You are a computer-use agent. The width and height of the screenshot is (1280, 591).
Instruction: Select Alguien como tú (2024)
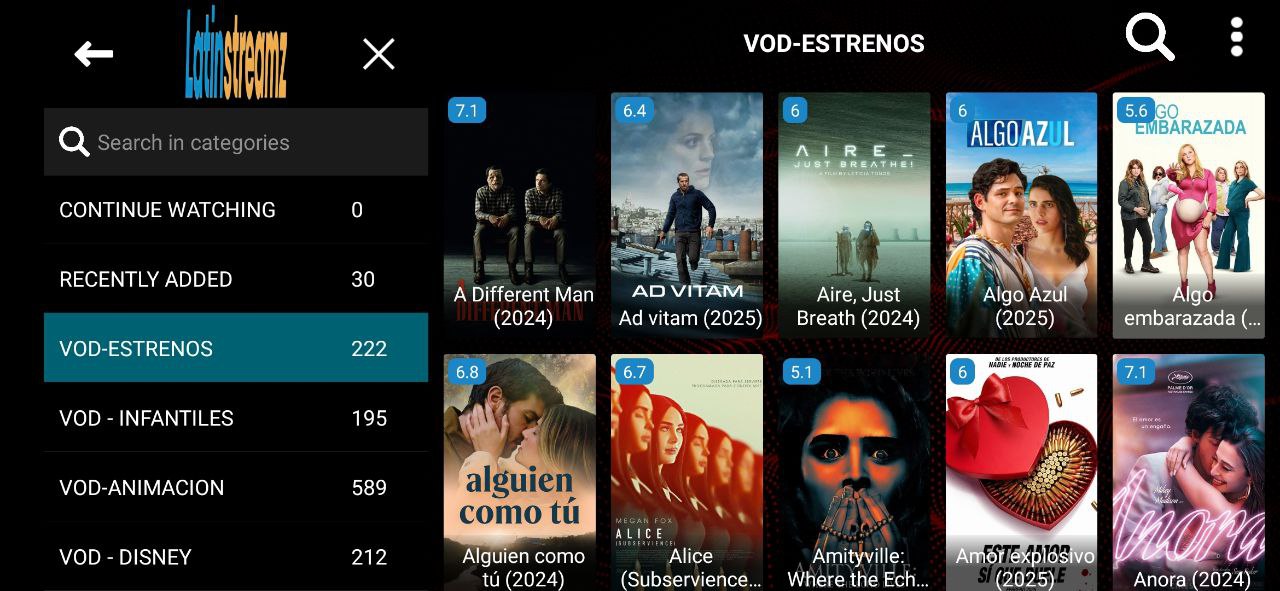click(520, 472)
